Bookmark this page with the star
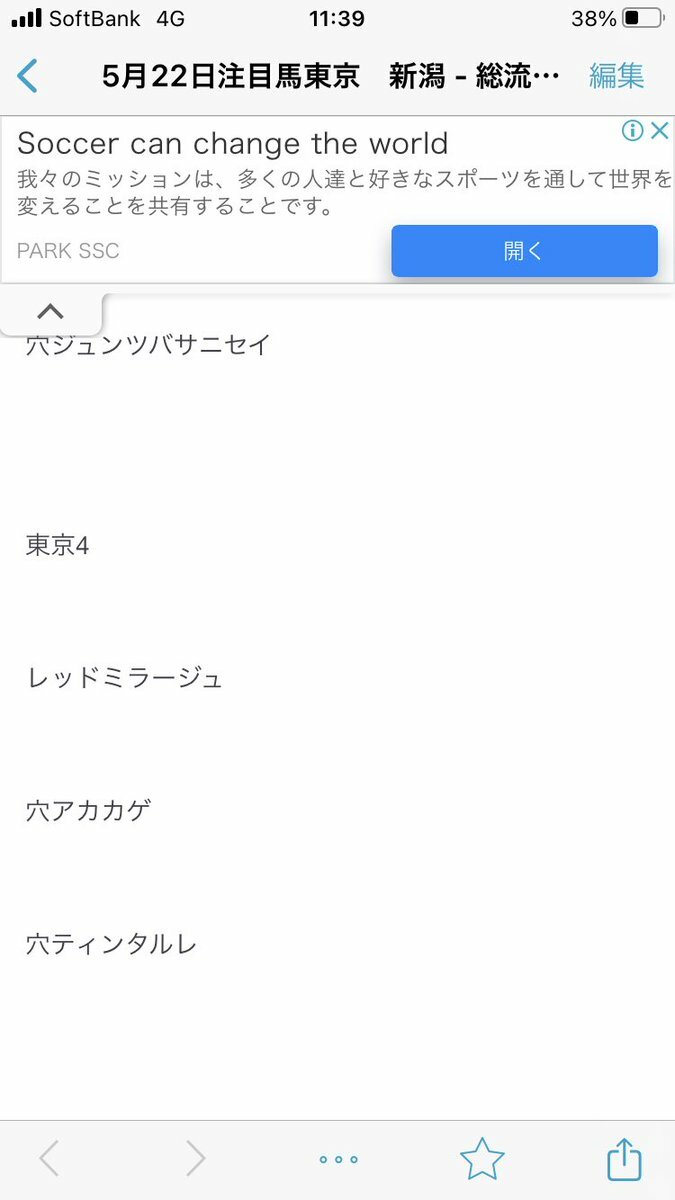Viewport: 675px width, 1200px height. pos(482,1159)
